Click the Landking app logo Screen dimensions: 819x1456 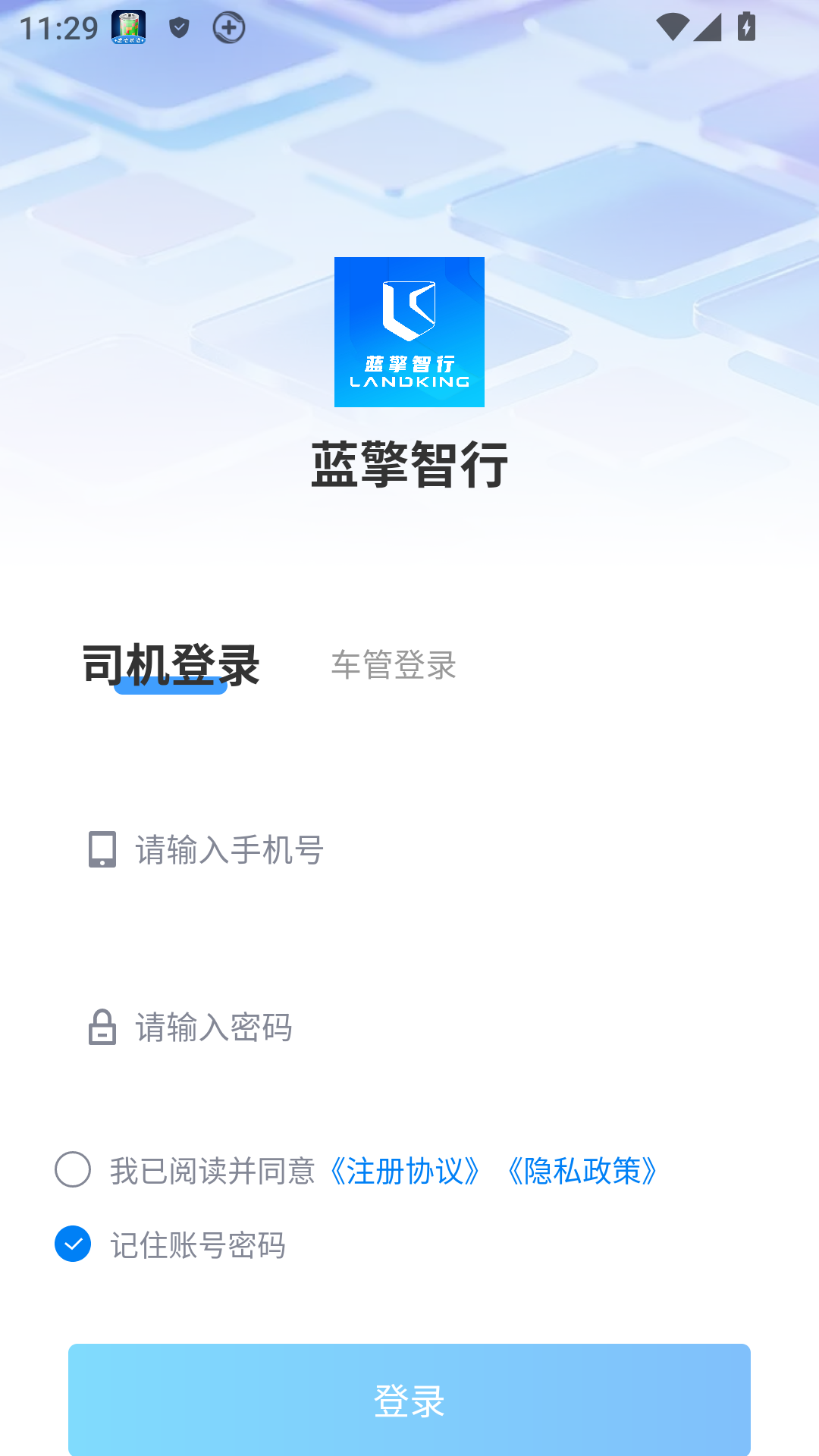(409, 331)
